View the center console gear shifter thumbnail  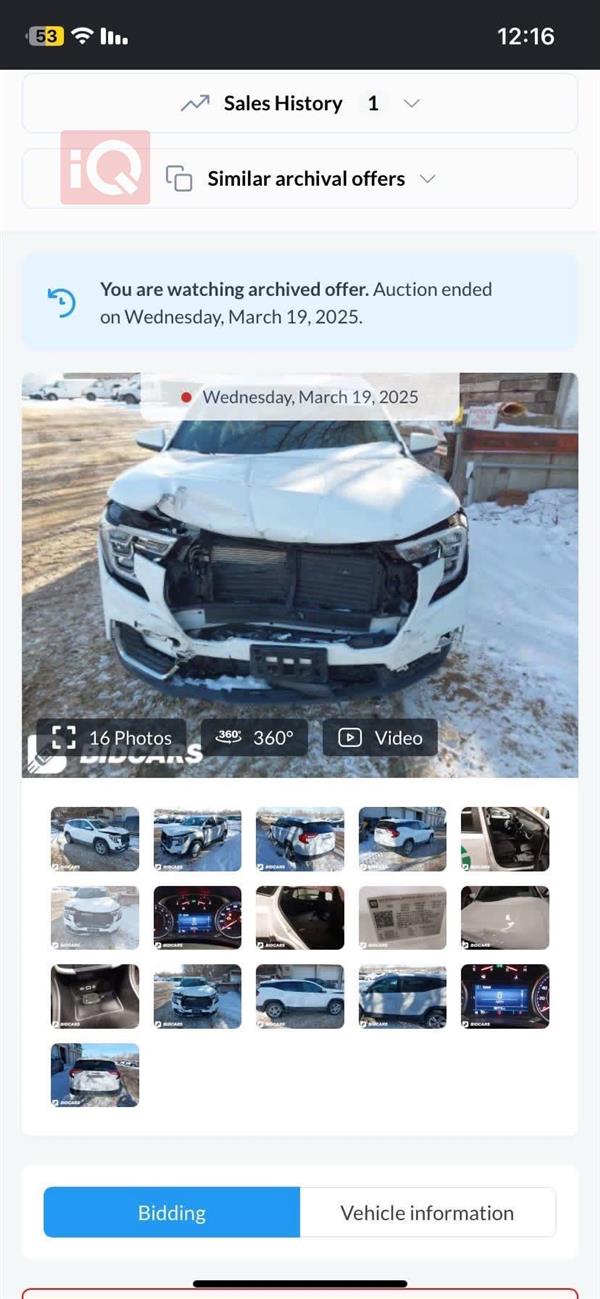[95, 996]
